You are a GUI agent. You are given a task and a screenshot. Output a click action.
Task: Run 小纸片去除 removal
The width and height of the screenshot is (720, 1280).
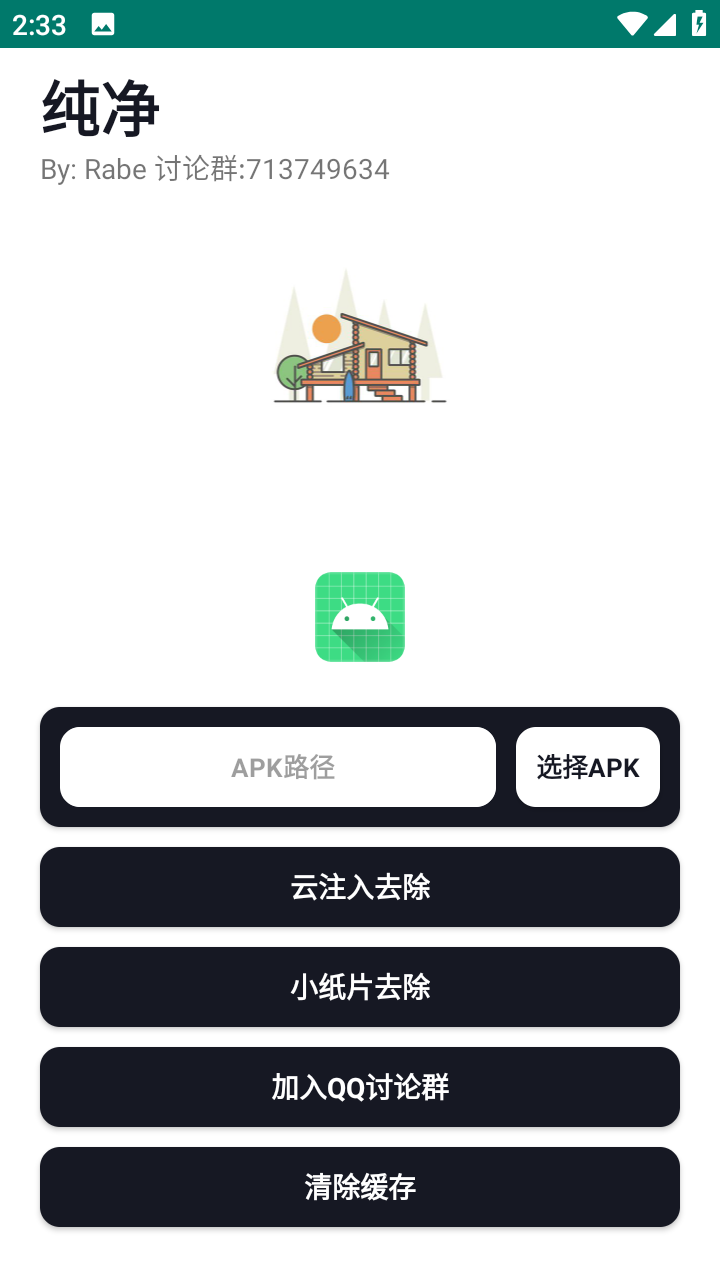[x=360, y=987]
